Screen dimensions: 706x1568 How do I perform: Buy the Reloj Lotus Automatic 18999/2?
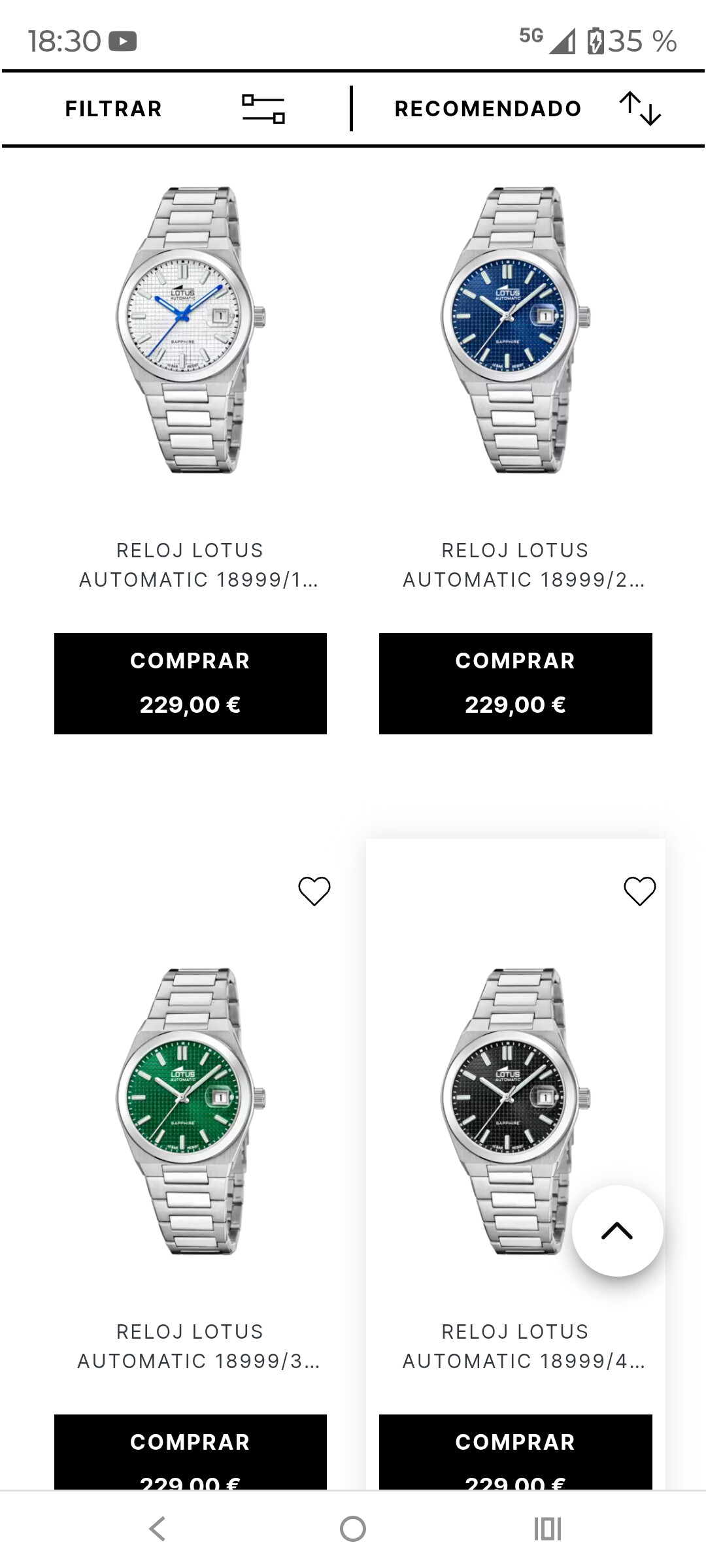tap(515, 683)
